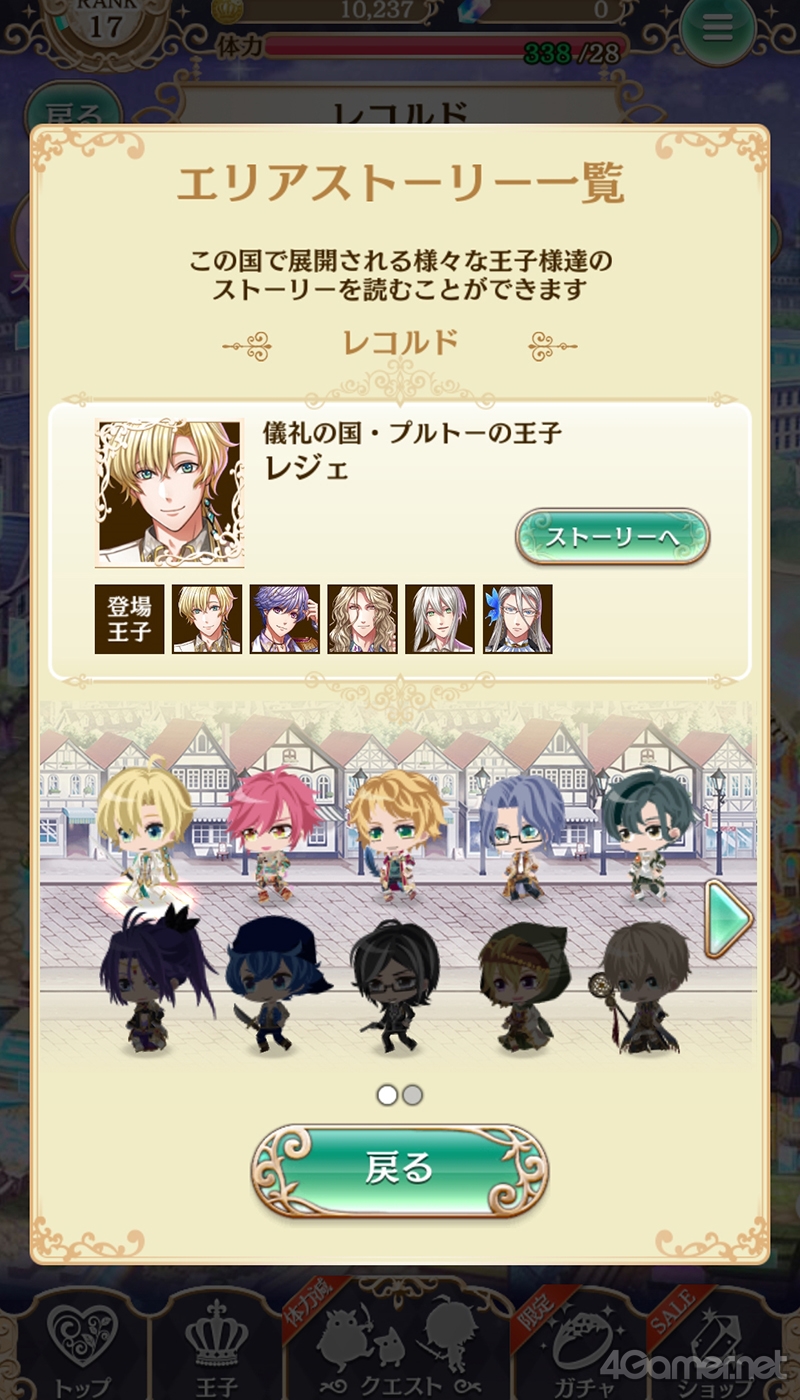This screenshot has height=1400, width=800.
Task: Tap the ストーリーへ button for レジェ
Action: [612, 537]
